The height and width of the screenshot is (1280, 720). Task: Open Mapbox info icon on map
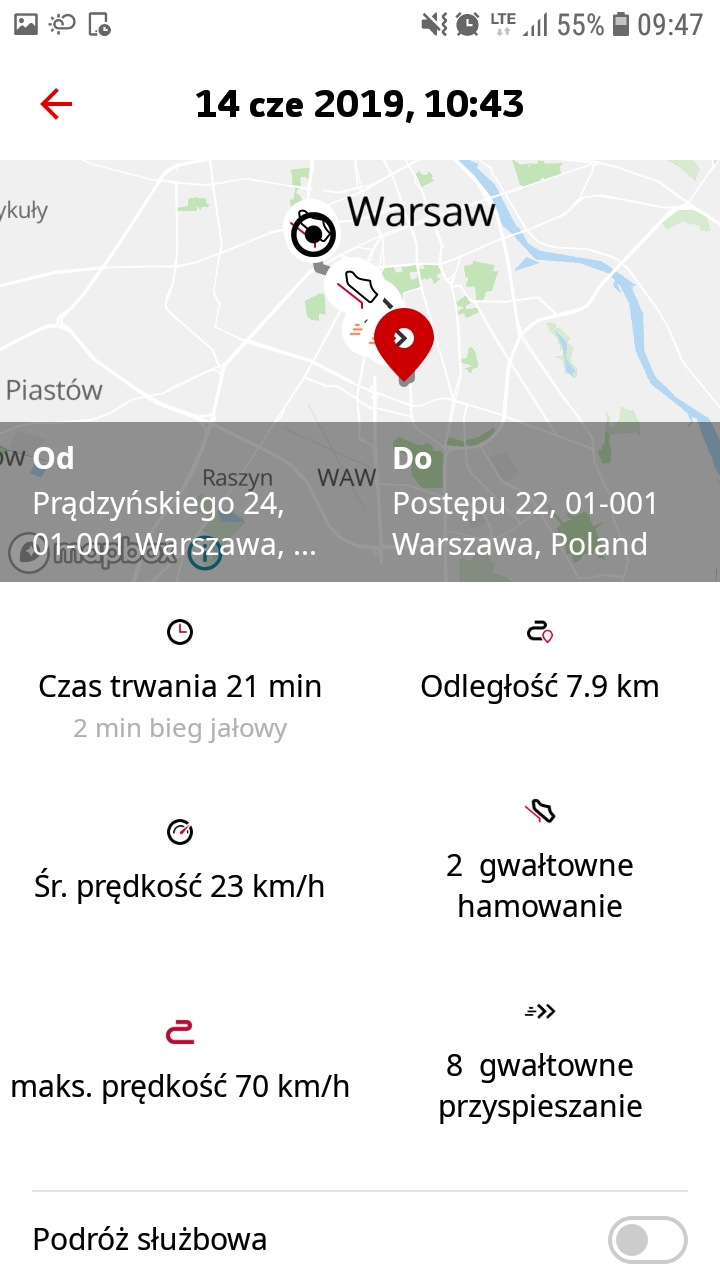pos(205,555)
